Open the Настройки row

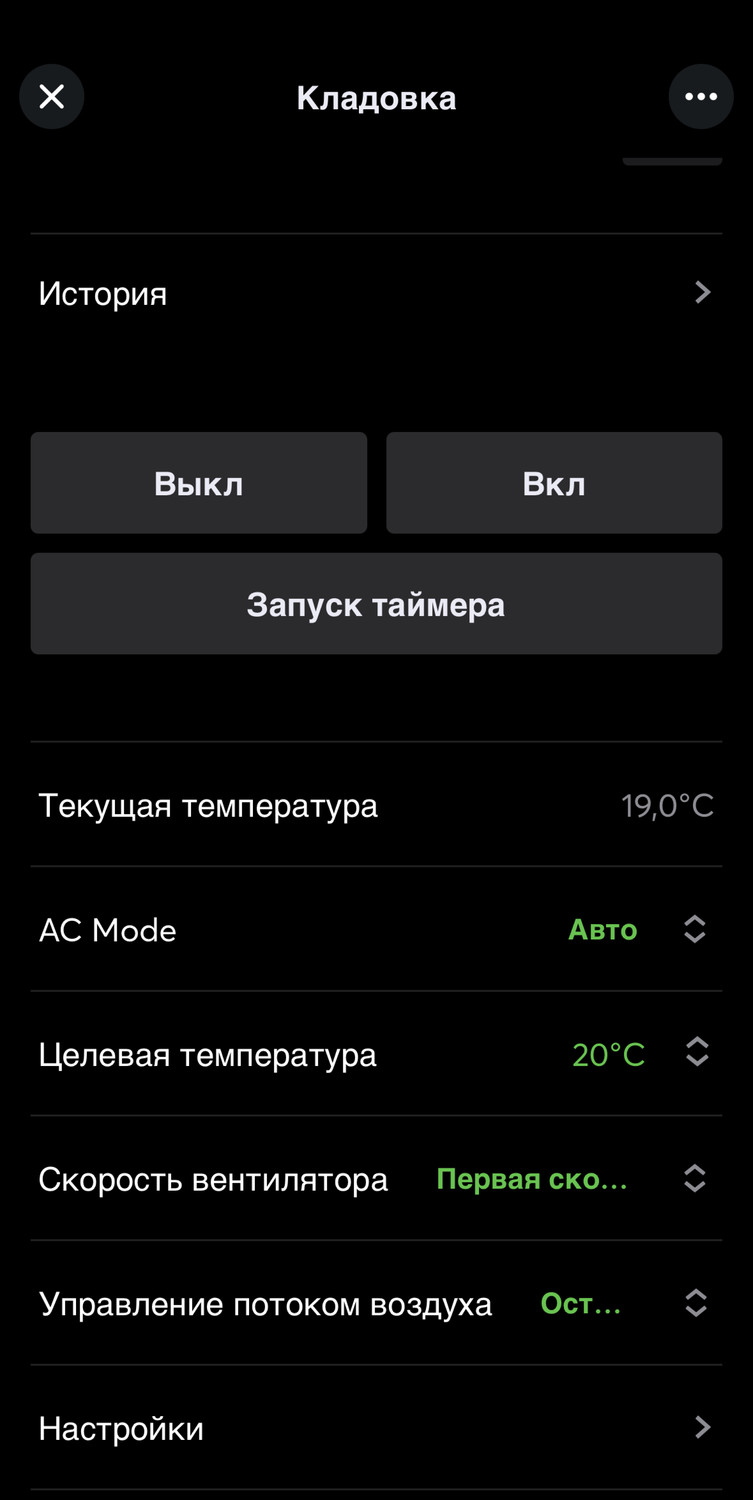tap(376, 1428)
